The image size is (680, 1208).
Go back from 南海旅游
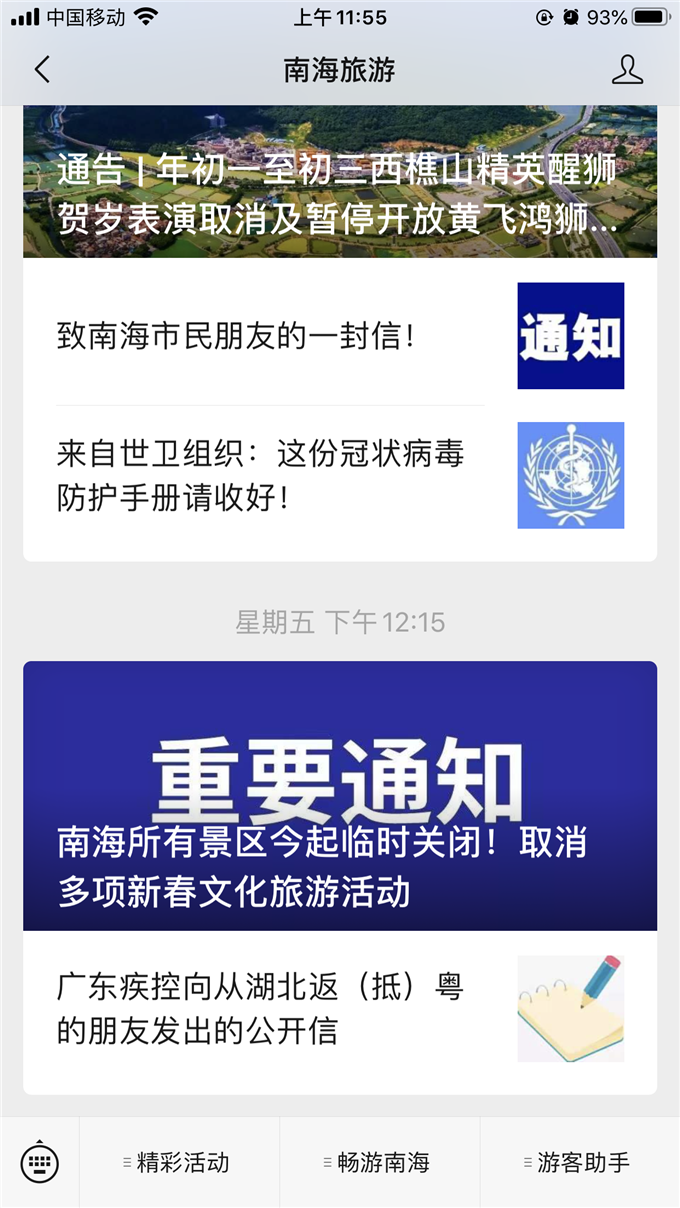pos(42,70)
